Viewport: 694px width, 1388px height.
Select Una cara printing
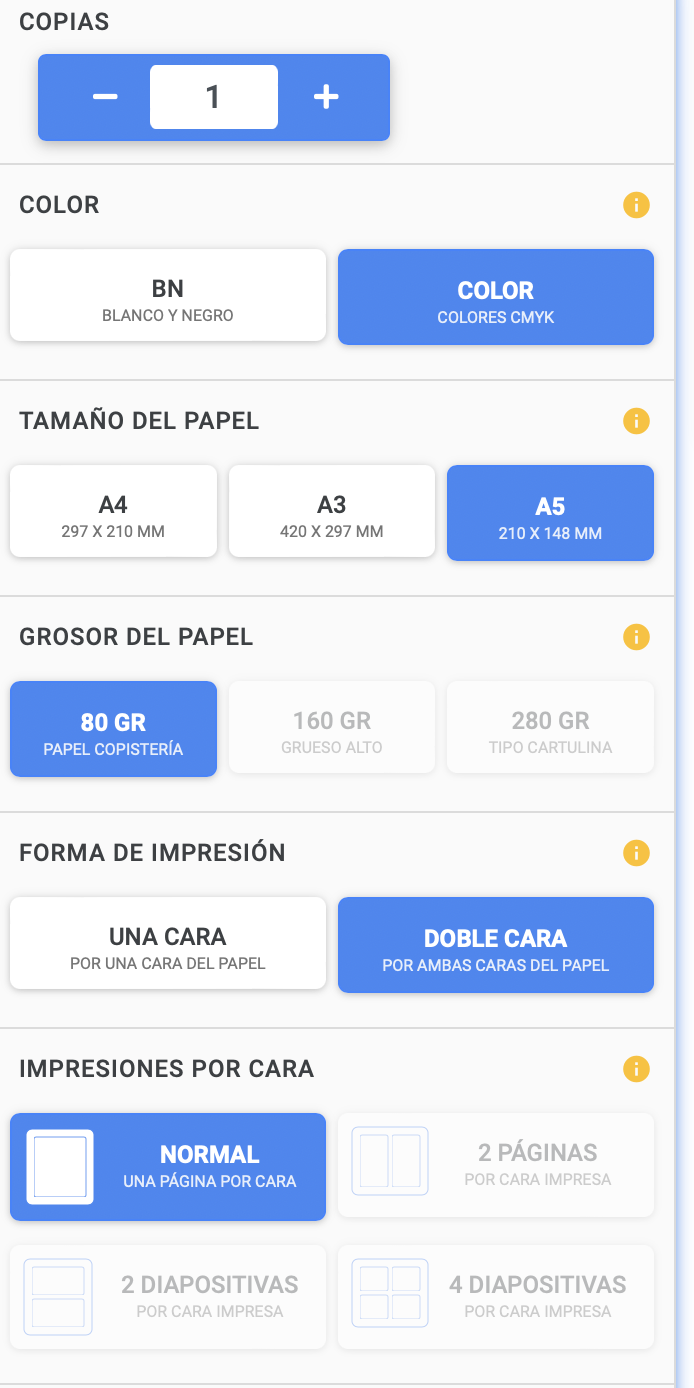[x=168, y=945]
